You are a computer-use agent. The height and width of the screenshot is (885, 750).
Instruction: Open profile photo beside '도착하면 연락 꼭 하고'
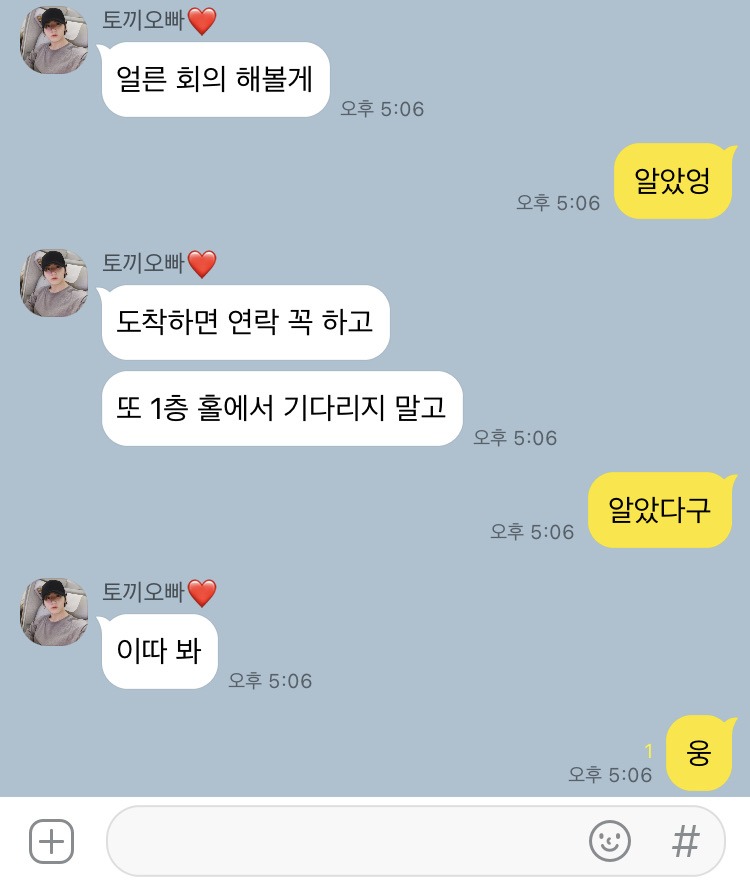(54, 283)
